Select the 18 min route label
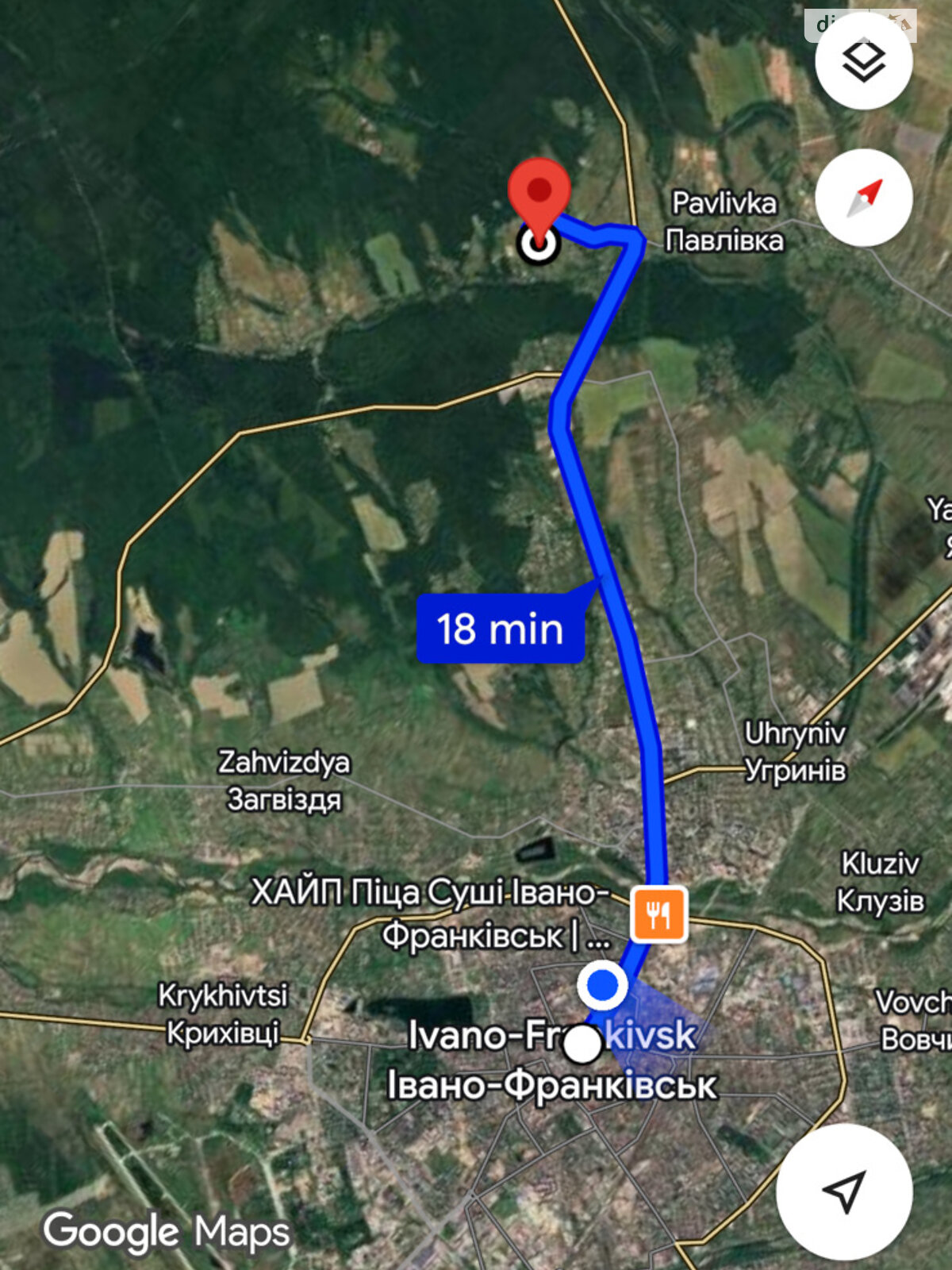Viewport: 952px width, 1270px height. tap(501, 629)
